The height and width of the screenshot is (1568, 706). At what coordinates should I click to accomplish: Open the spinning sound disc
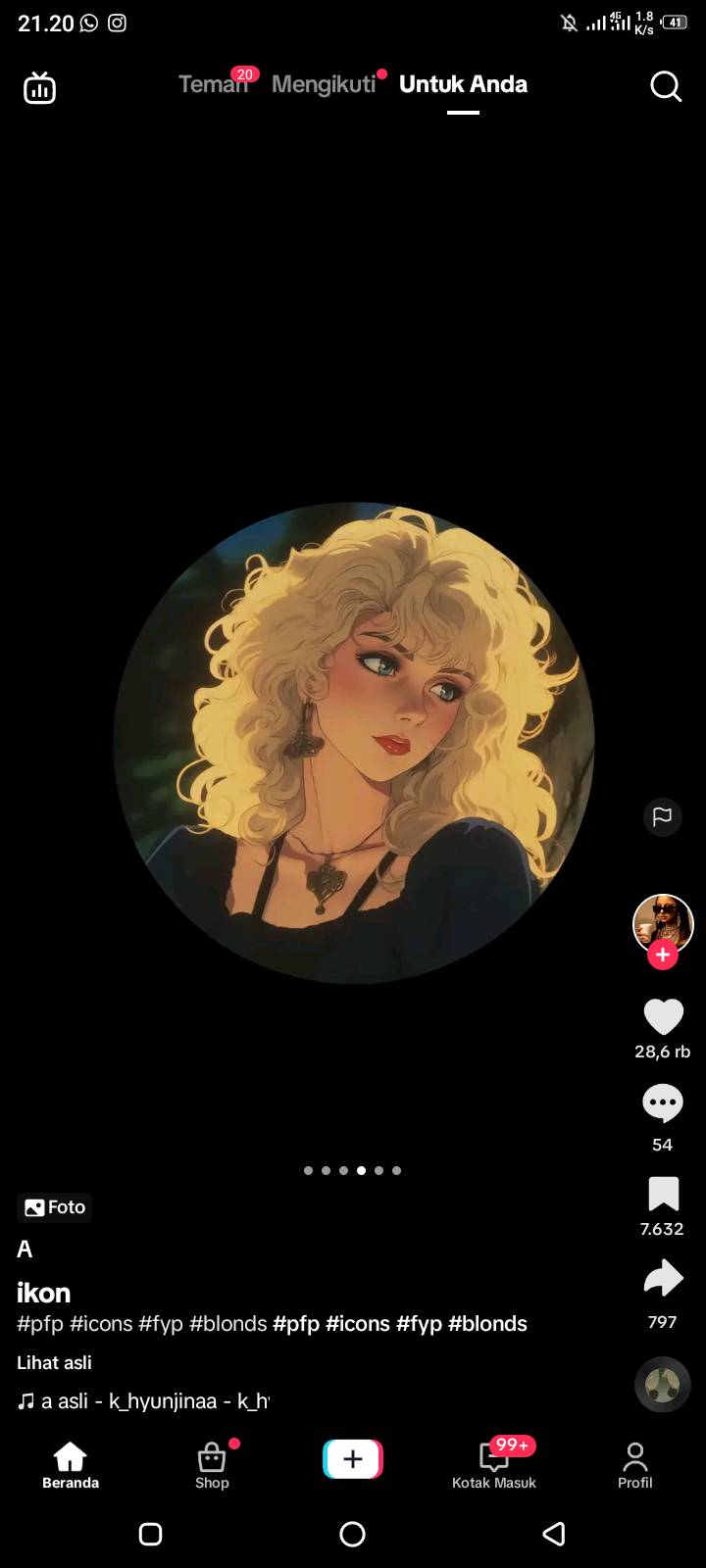pyautogui.click(x=663, y=1385)
